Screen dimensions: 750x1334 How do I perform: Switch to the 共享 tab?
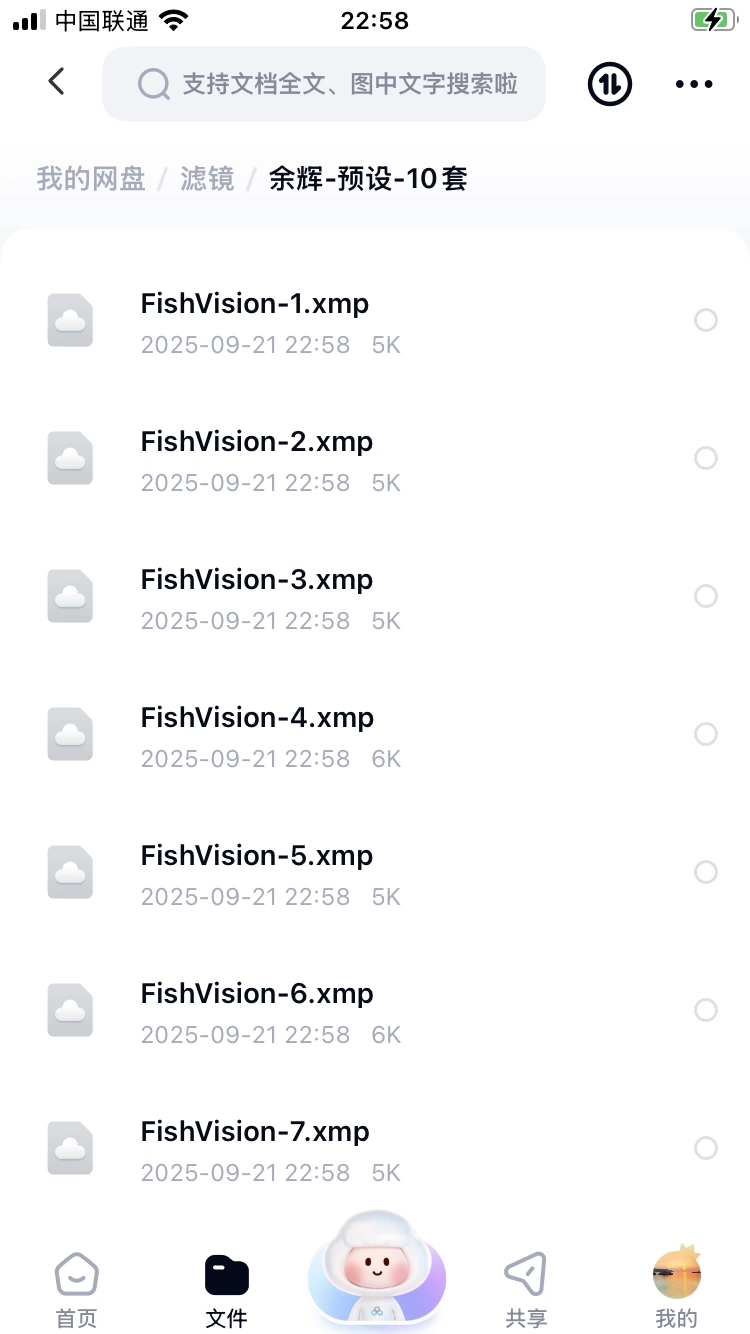point(526,1290)
